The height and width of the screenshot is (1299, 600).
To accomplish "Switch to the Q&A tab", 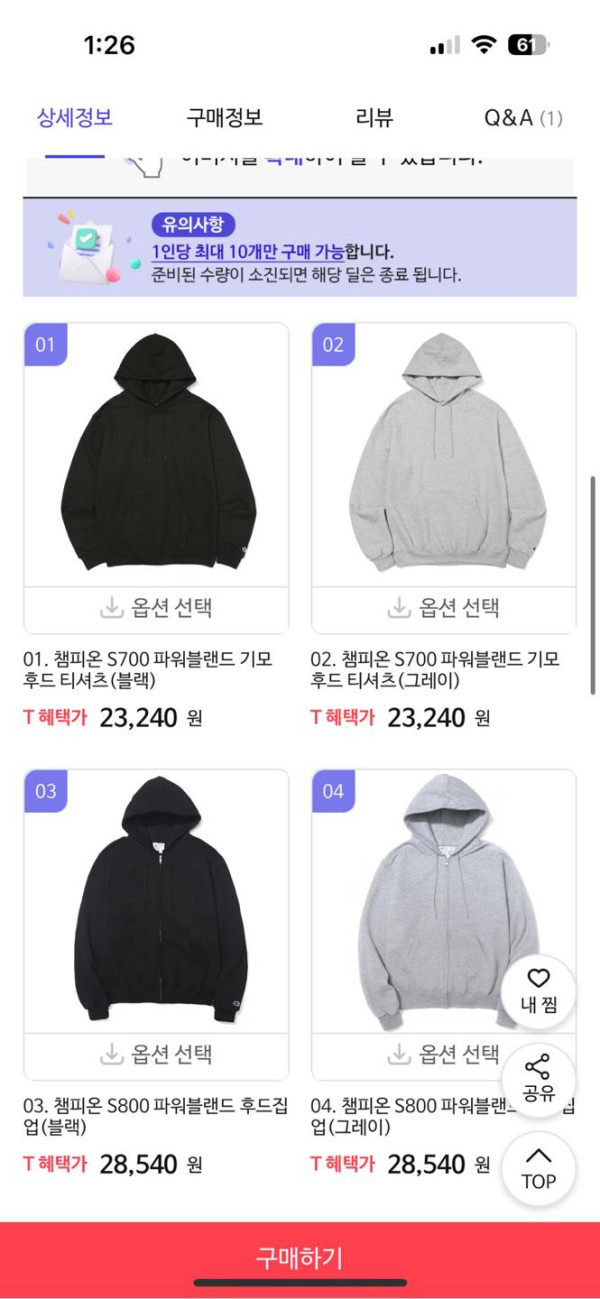I will pos(522,117).
